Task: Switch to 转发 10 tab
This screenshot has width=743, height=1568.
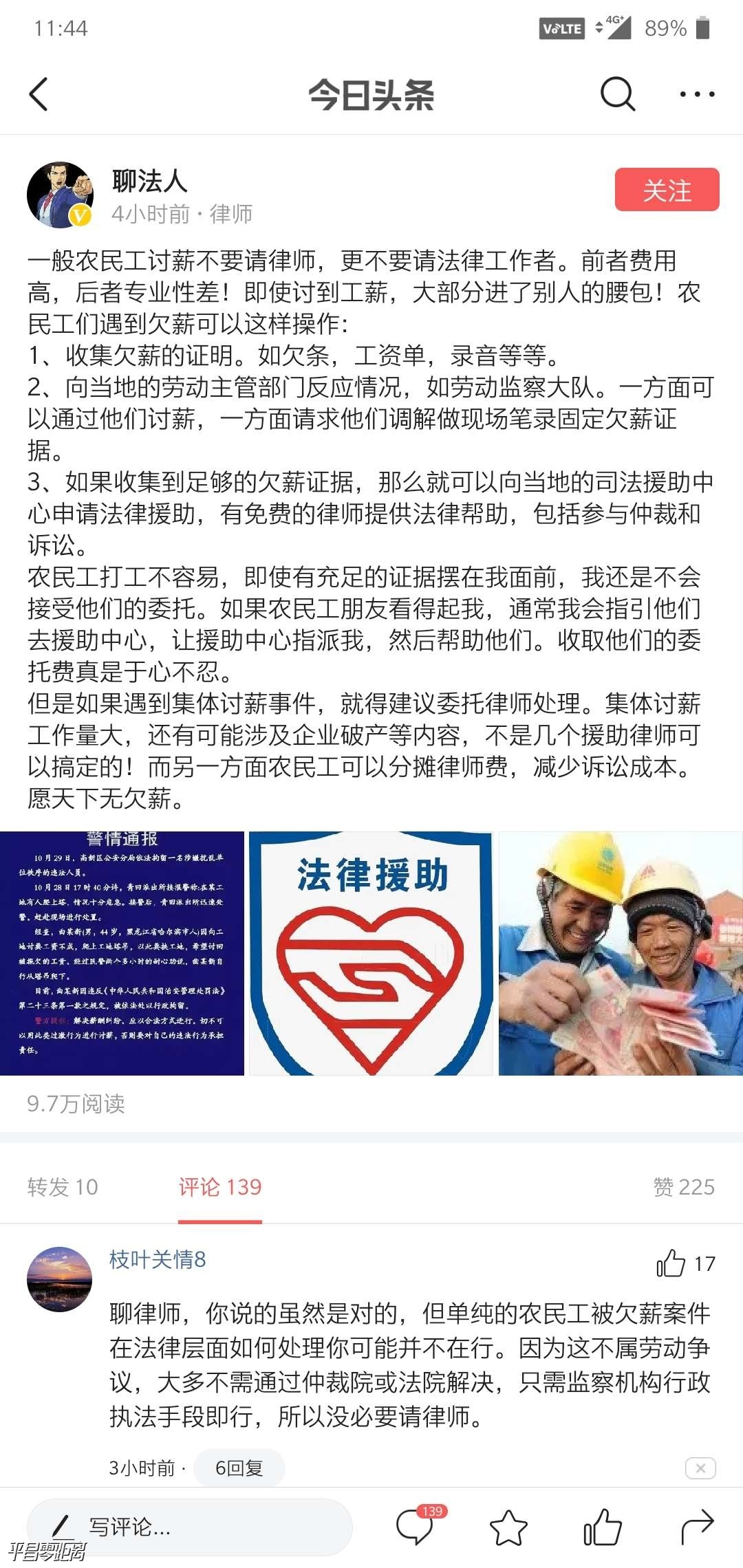Action: pyautogui.click(x=63, y=1187)
